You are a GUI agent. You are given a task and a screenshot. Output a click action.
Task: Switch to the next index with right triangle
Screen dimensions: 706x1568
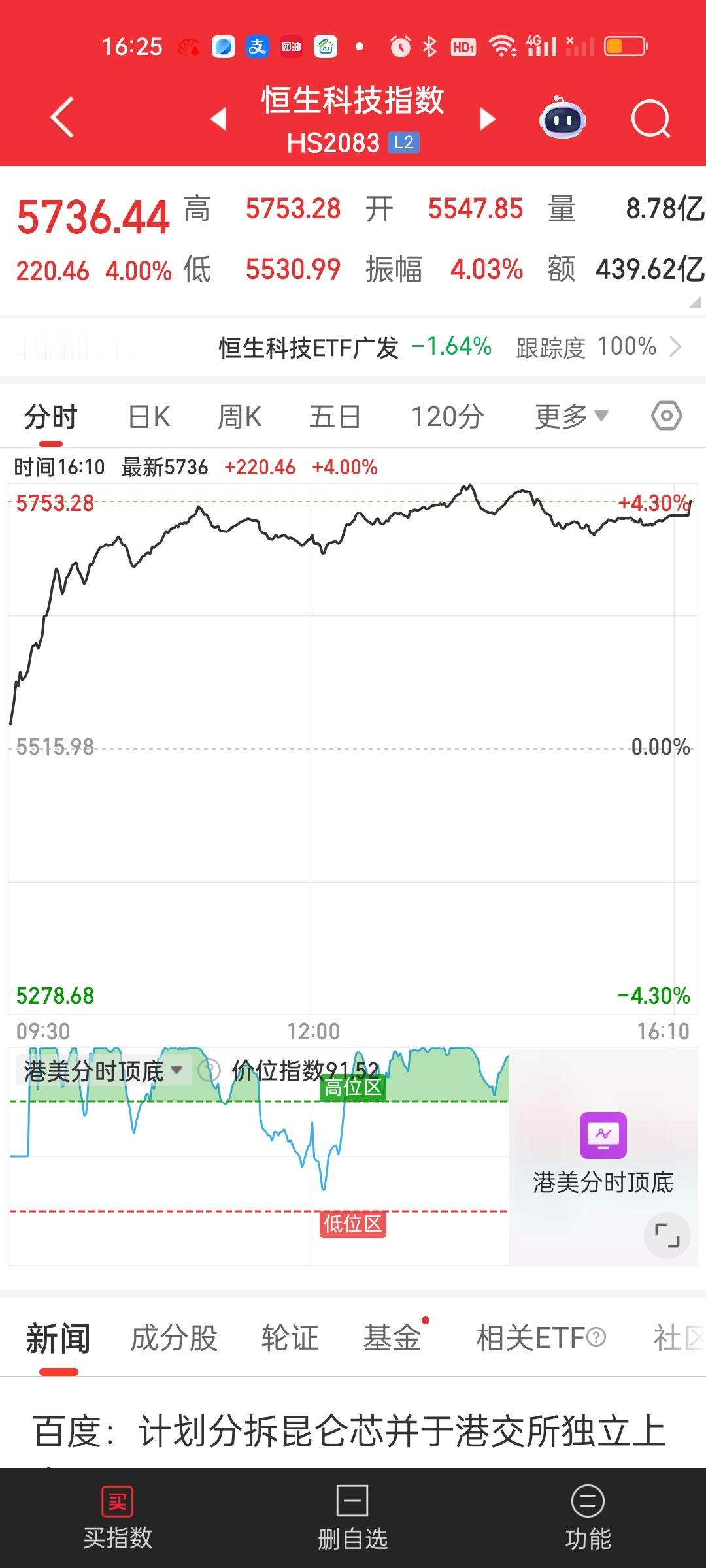(488, 119)
